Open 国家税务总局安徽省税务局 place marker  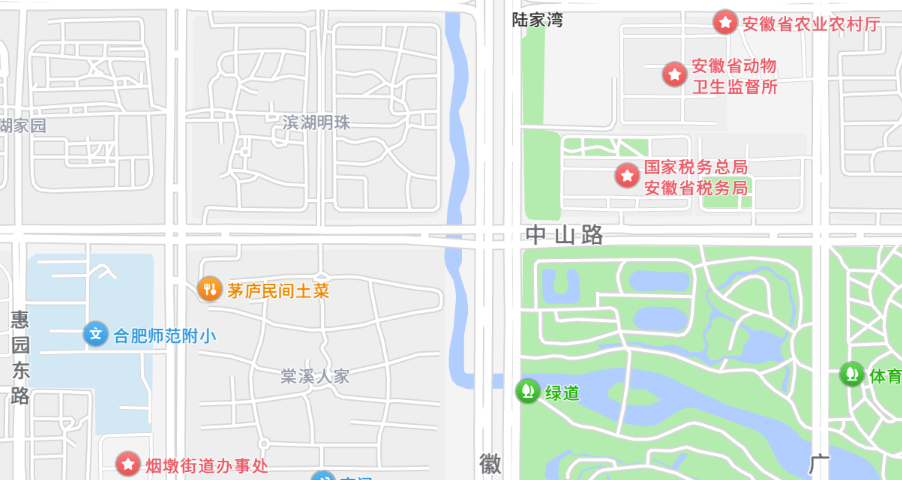(627, 176)
